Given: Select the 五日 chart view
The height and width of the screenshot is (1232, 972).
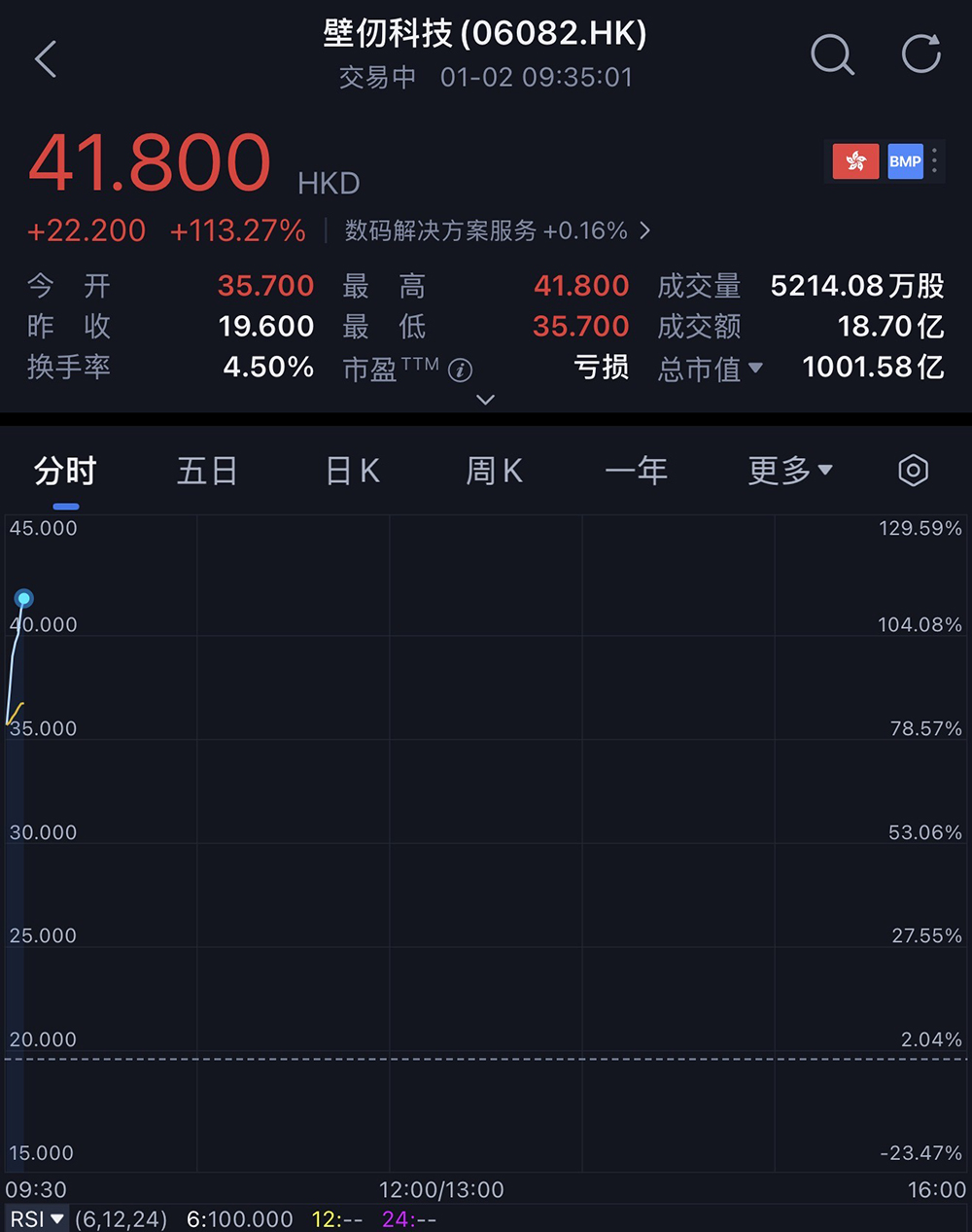Looking at the screenshot, I should 207,470.
